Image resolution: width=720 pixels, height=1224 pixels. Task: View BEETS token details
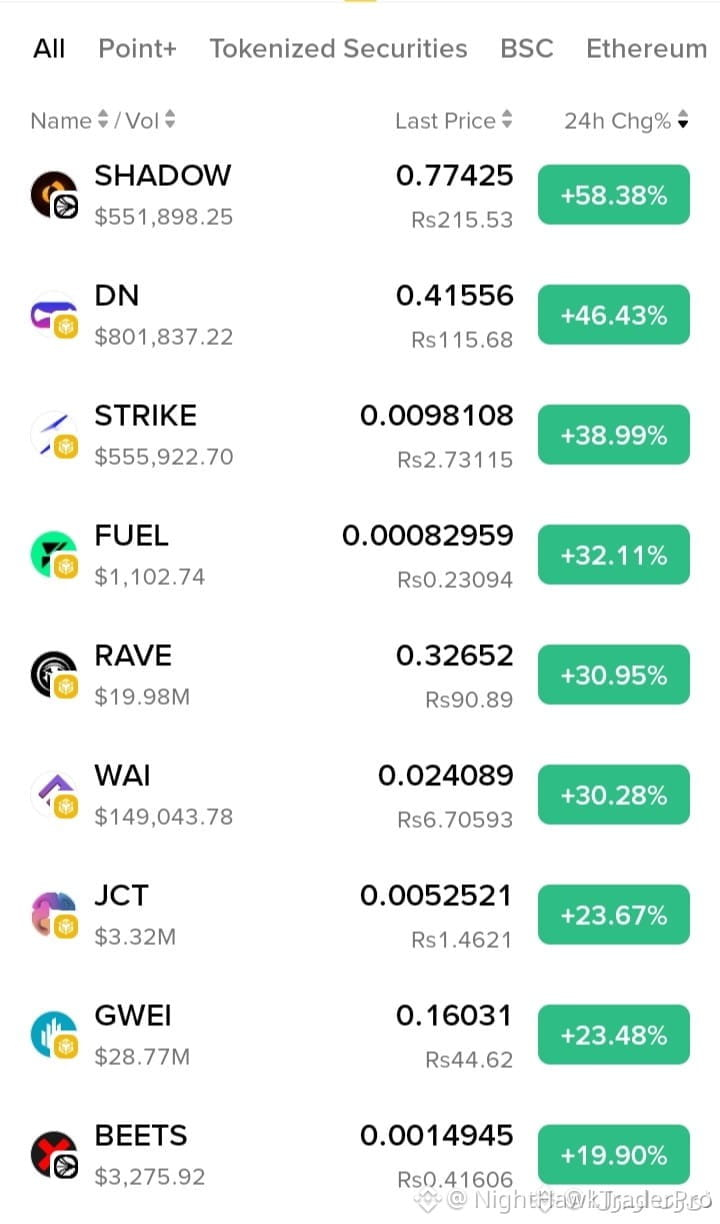click(x=360, y=1155)
